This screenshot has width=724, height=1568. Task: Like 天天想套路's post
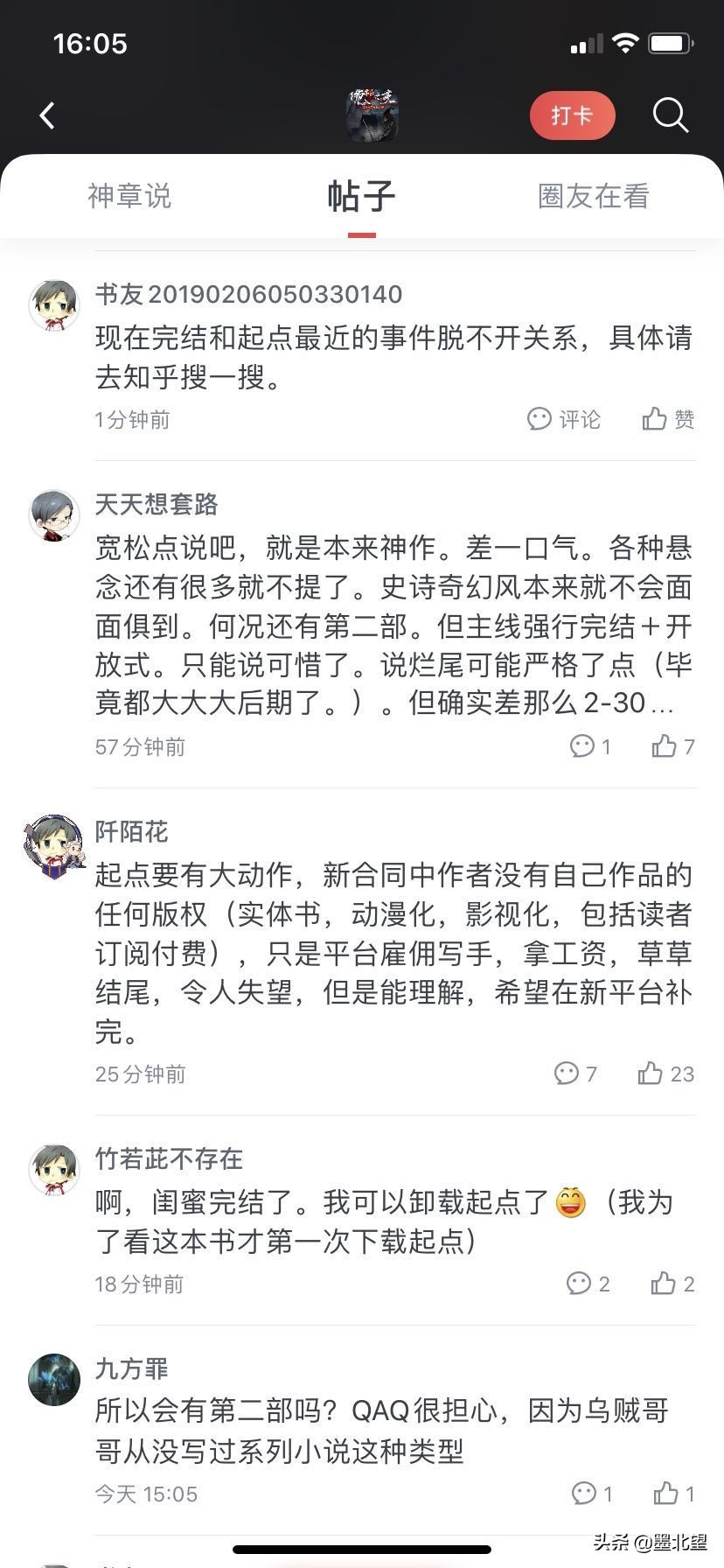pyautogui.click(x=672, y=746)
